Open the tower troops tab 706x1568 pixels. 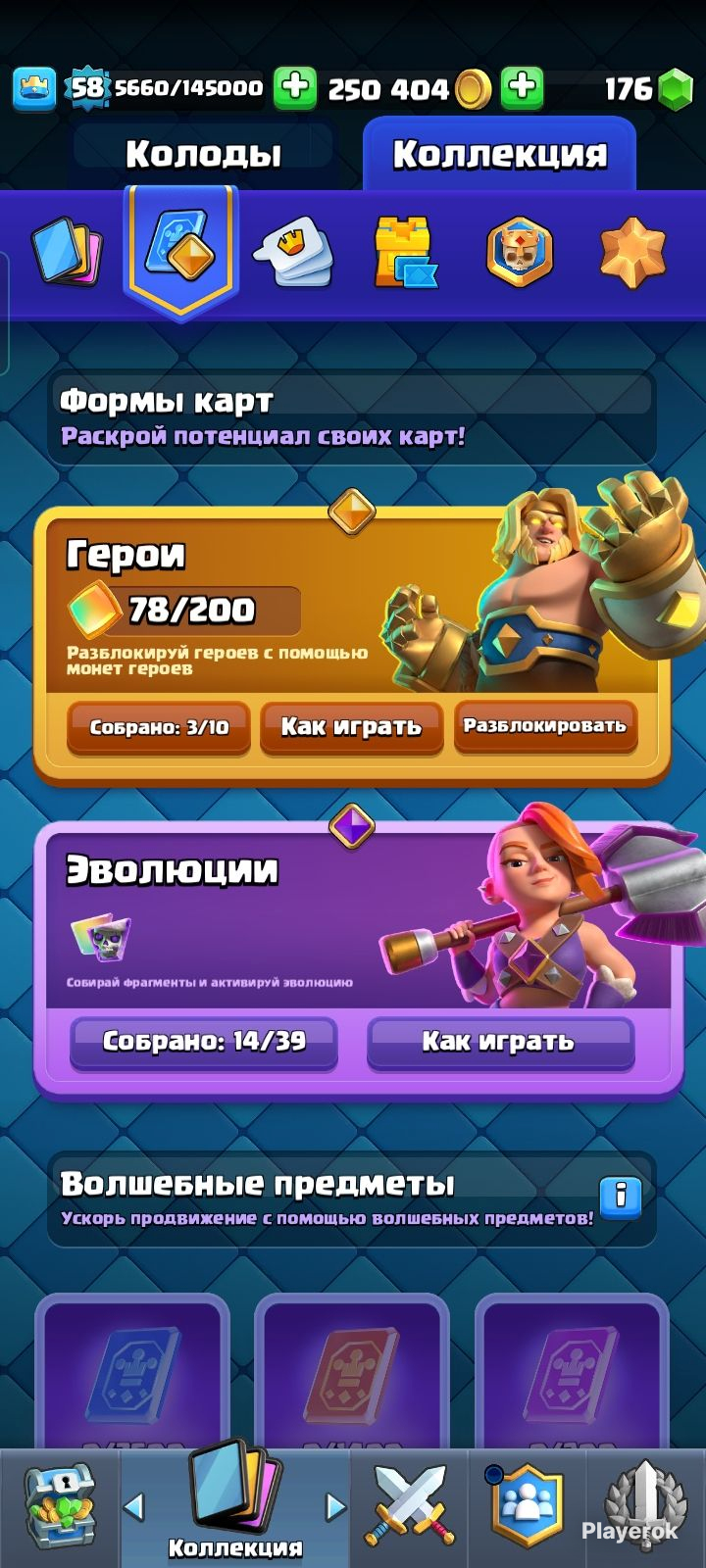click(x=404, y=253)
